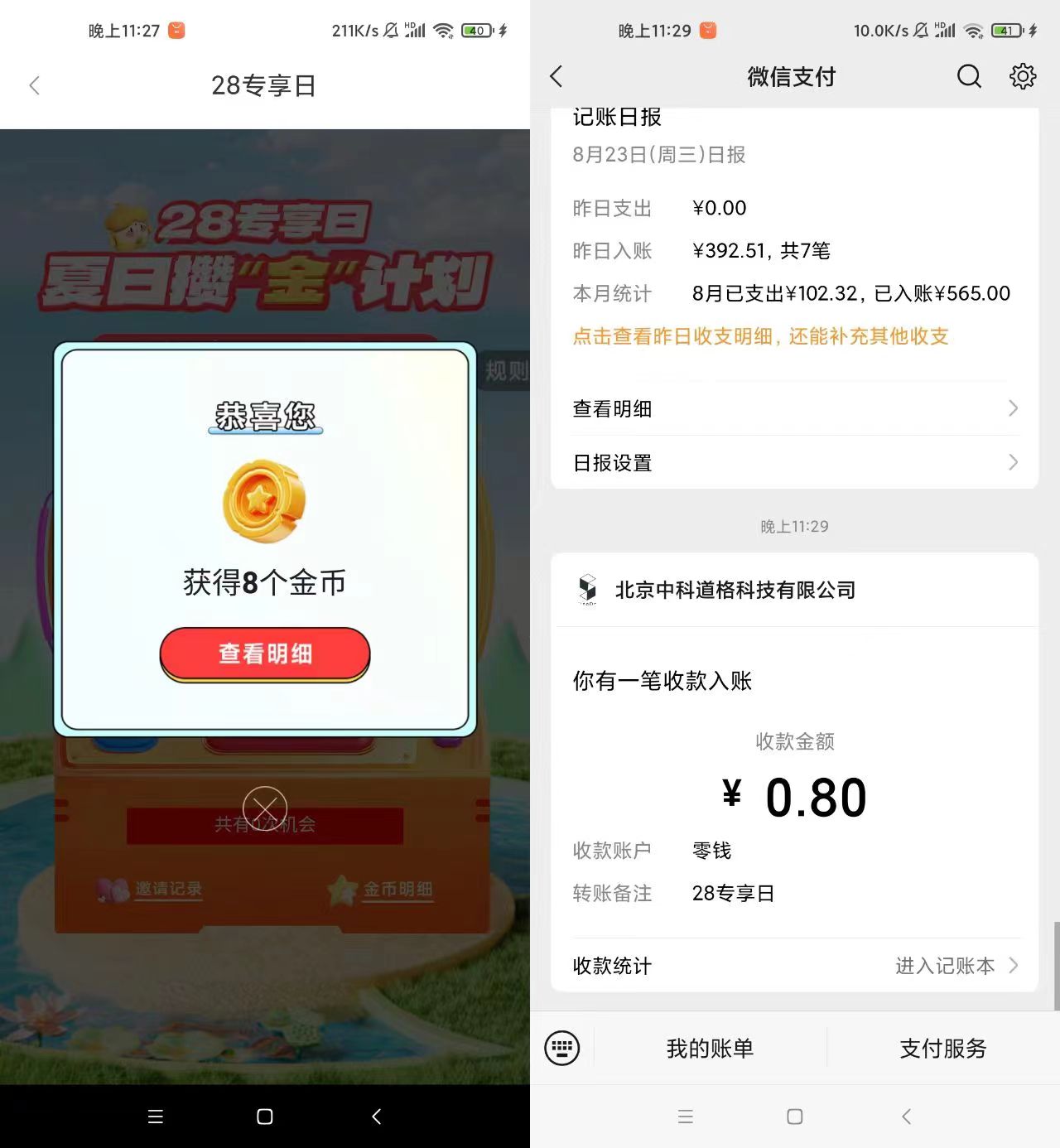Open 日报设置 row
Viewport: 1060px width, 1148px height.
click(x=793, y=462)
